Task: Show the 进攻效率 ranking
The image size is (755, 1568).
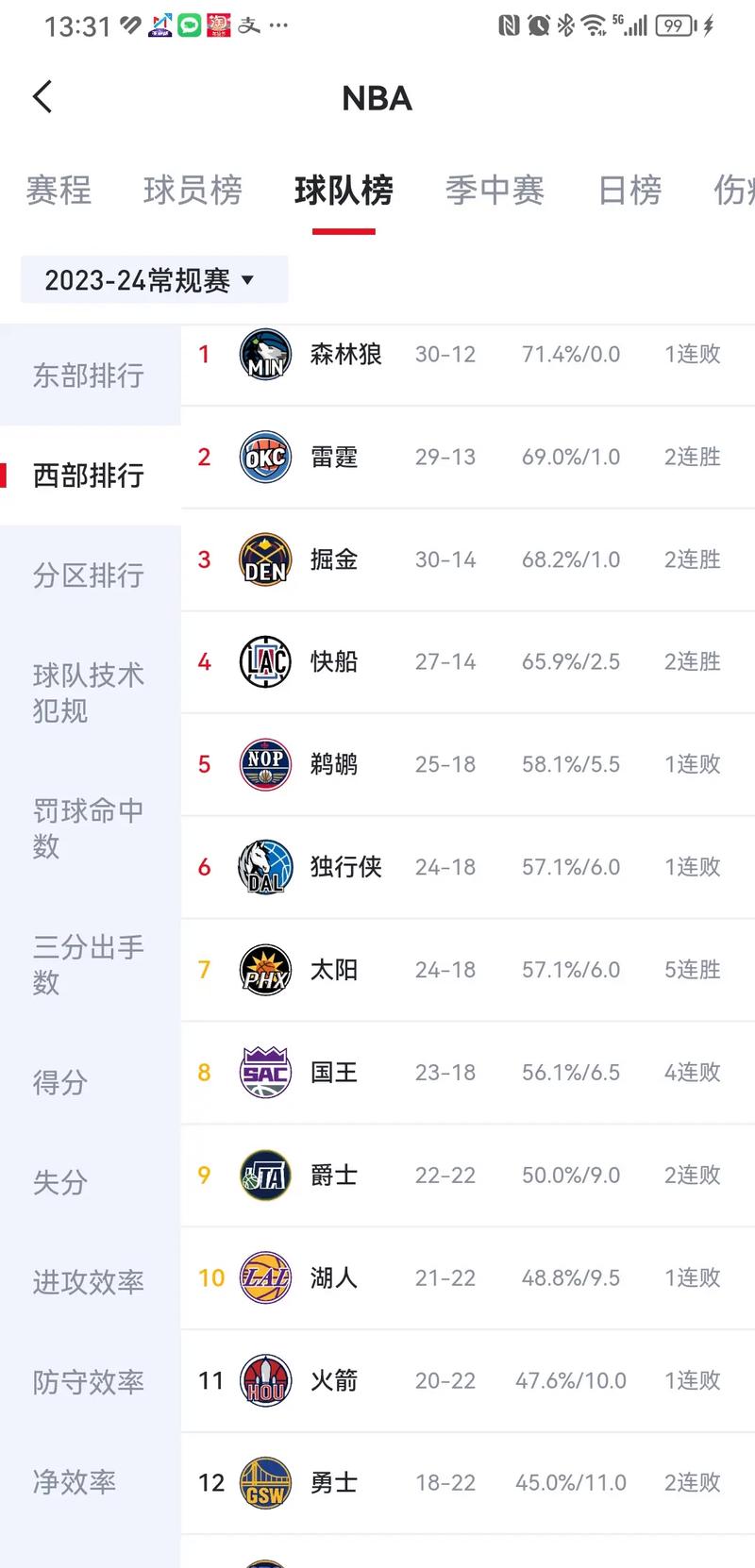Action: coord(89,1282)
